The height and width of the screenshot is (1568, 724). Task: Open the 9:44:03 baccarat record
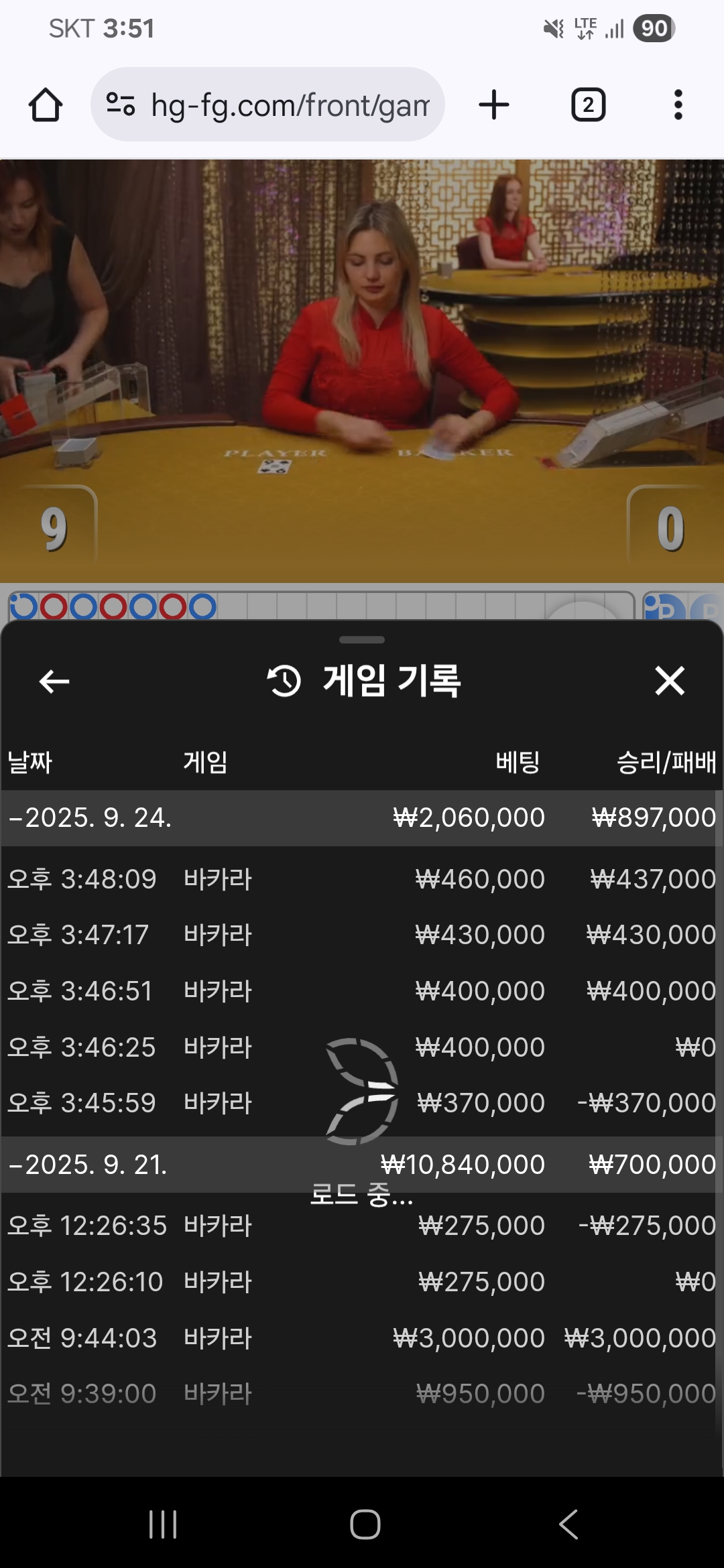[361, 1339]
